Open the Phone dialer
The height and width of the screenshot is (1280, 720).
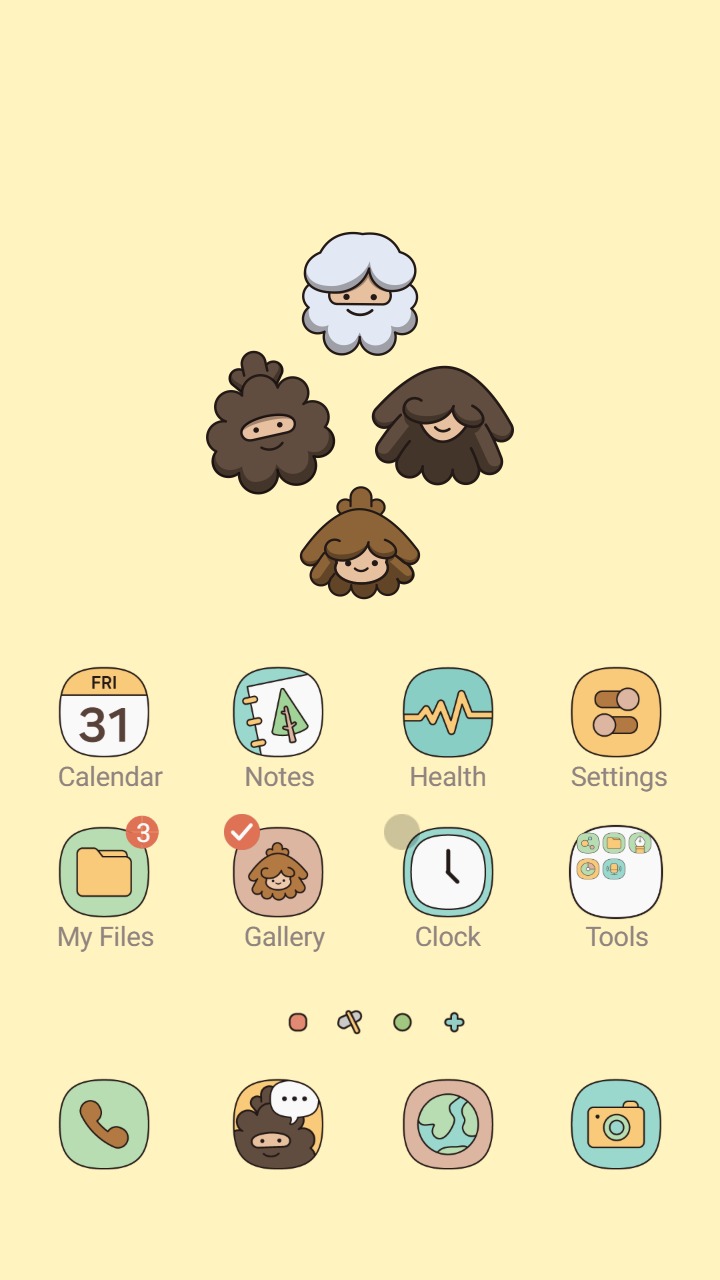point(104,1124)
